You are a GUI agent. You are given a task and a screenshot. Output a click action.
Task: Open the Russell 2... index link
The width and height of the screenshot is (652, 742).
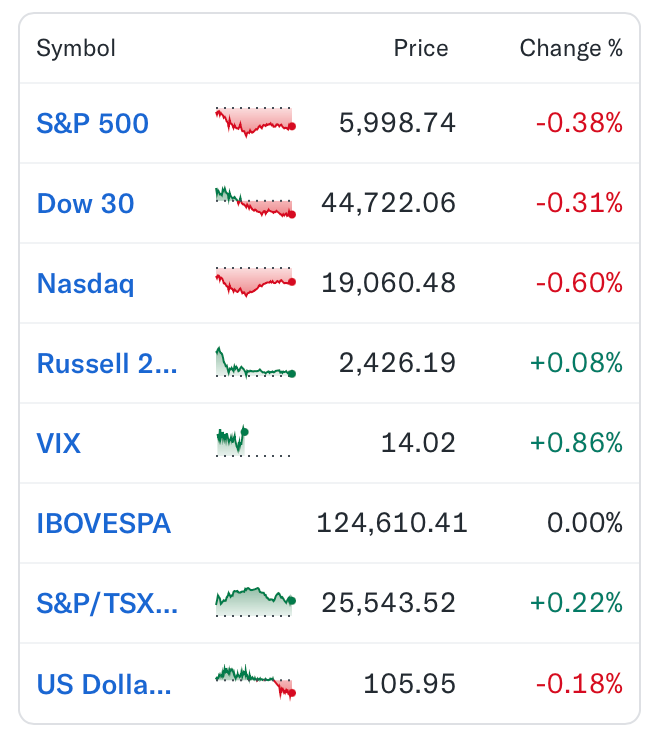click(x=107, y=364)
